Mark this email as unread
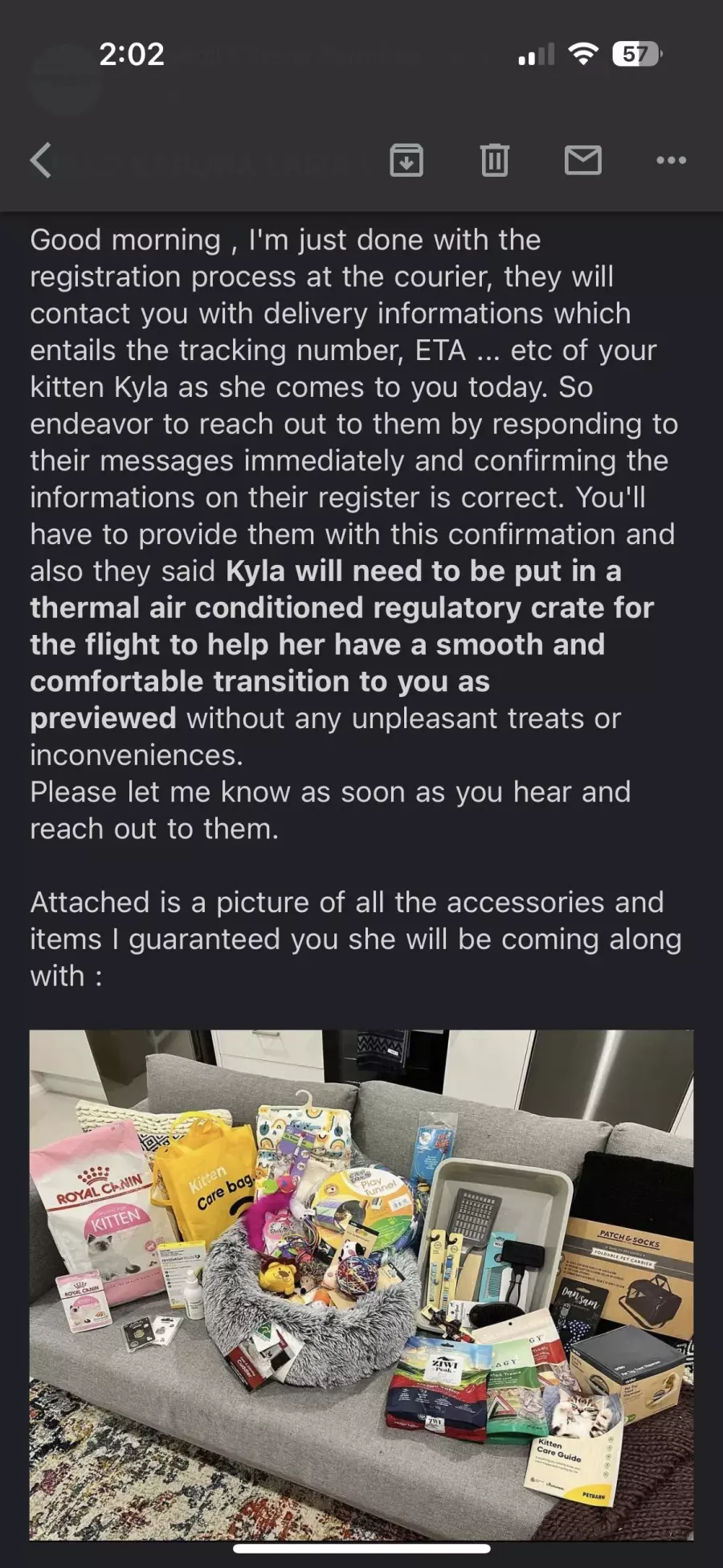This screenshot has width=723, height=1568. [x=583, y=160]
